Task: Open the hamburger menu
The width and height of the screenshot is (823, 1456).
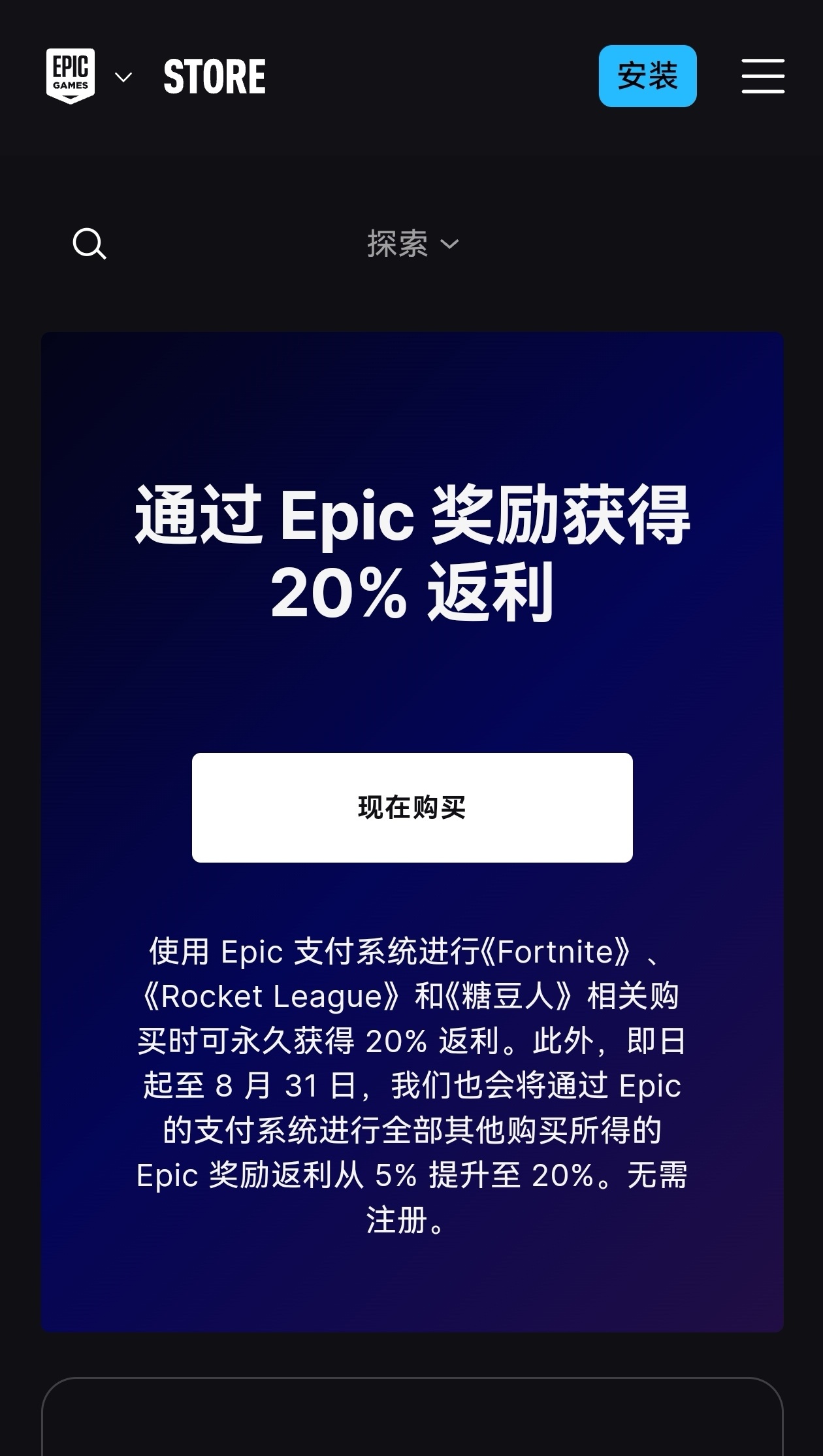Action: [762, 76]
